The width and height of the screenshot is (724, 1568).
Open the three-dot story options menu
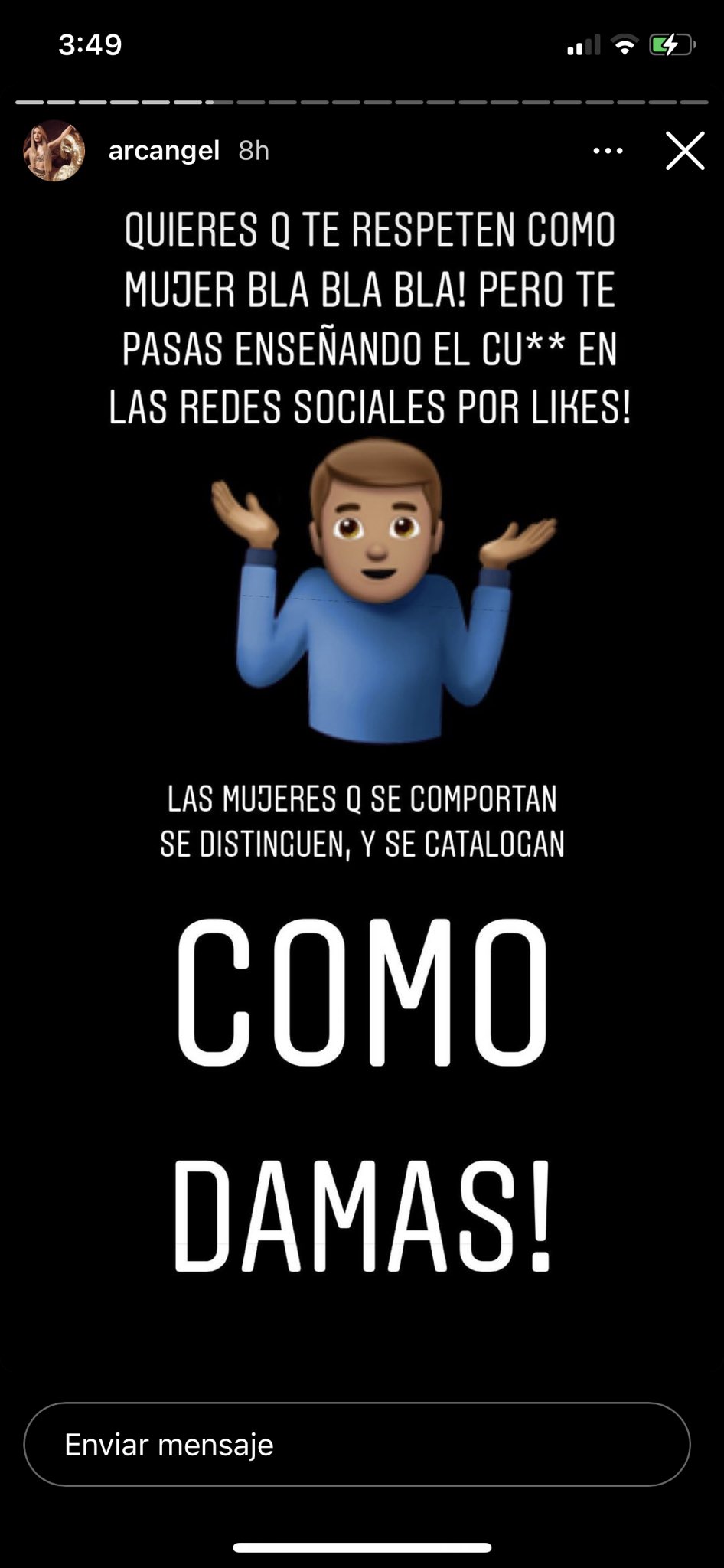point(608,151)
